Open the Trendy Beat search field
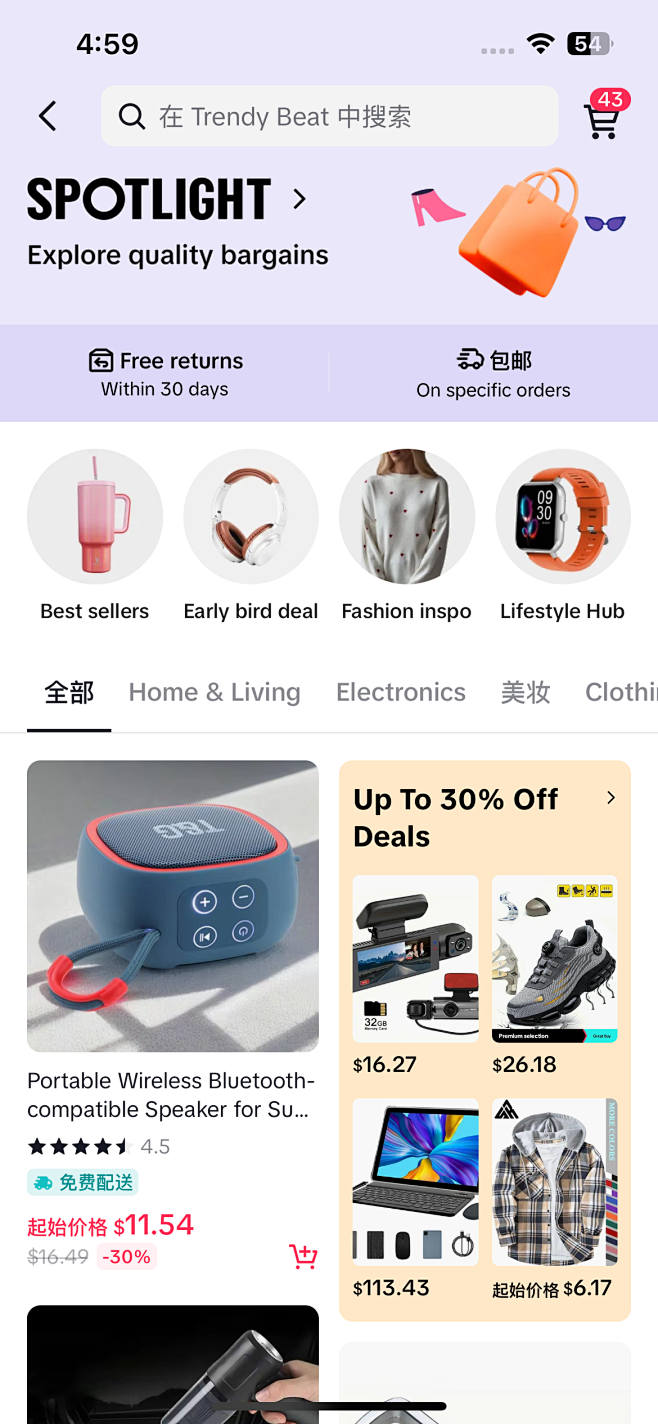658x1424 pixels. pyautogui.click(x=330, y=116)
